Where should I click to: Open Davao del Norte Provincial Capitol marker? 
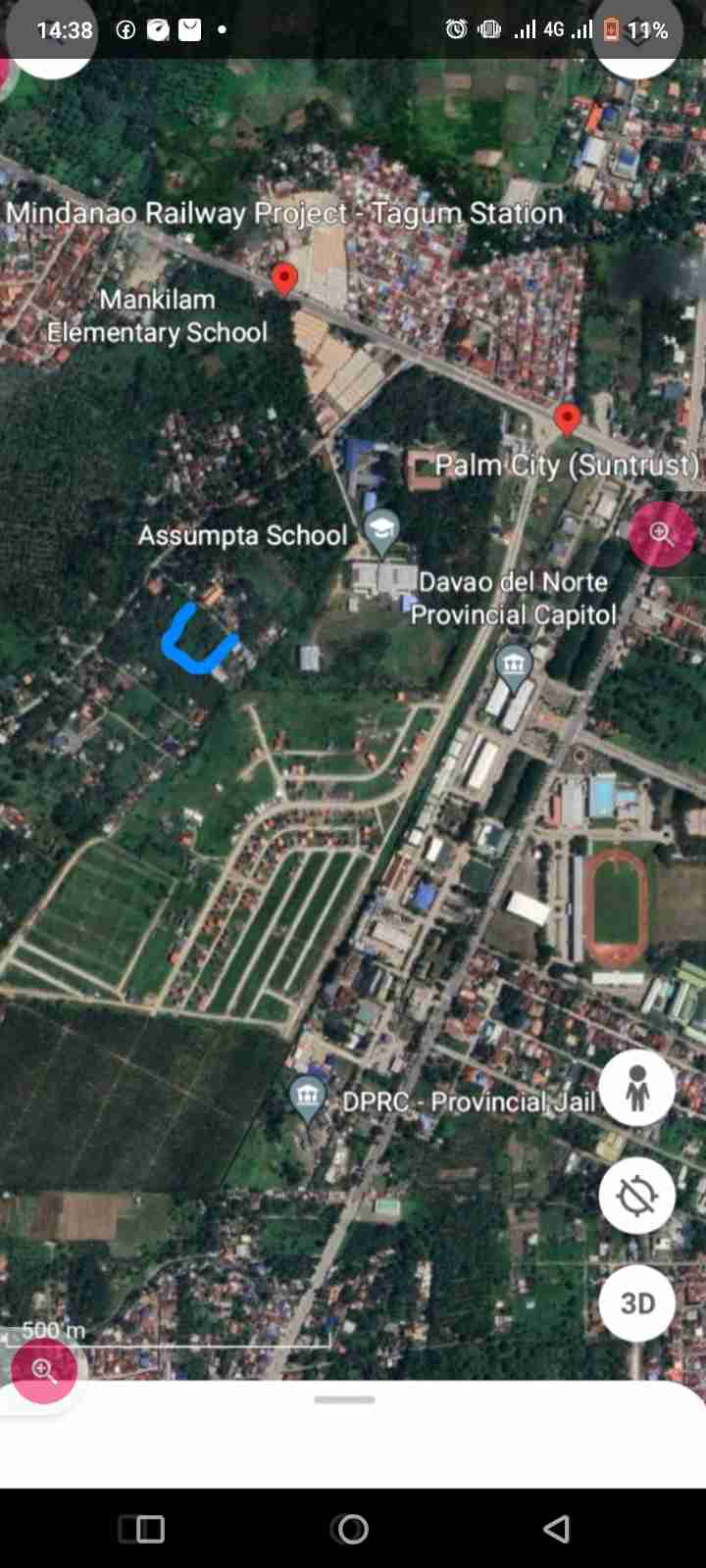514,666
